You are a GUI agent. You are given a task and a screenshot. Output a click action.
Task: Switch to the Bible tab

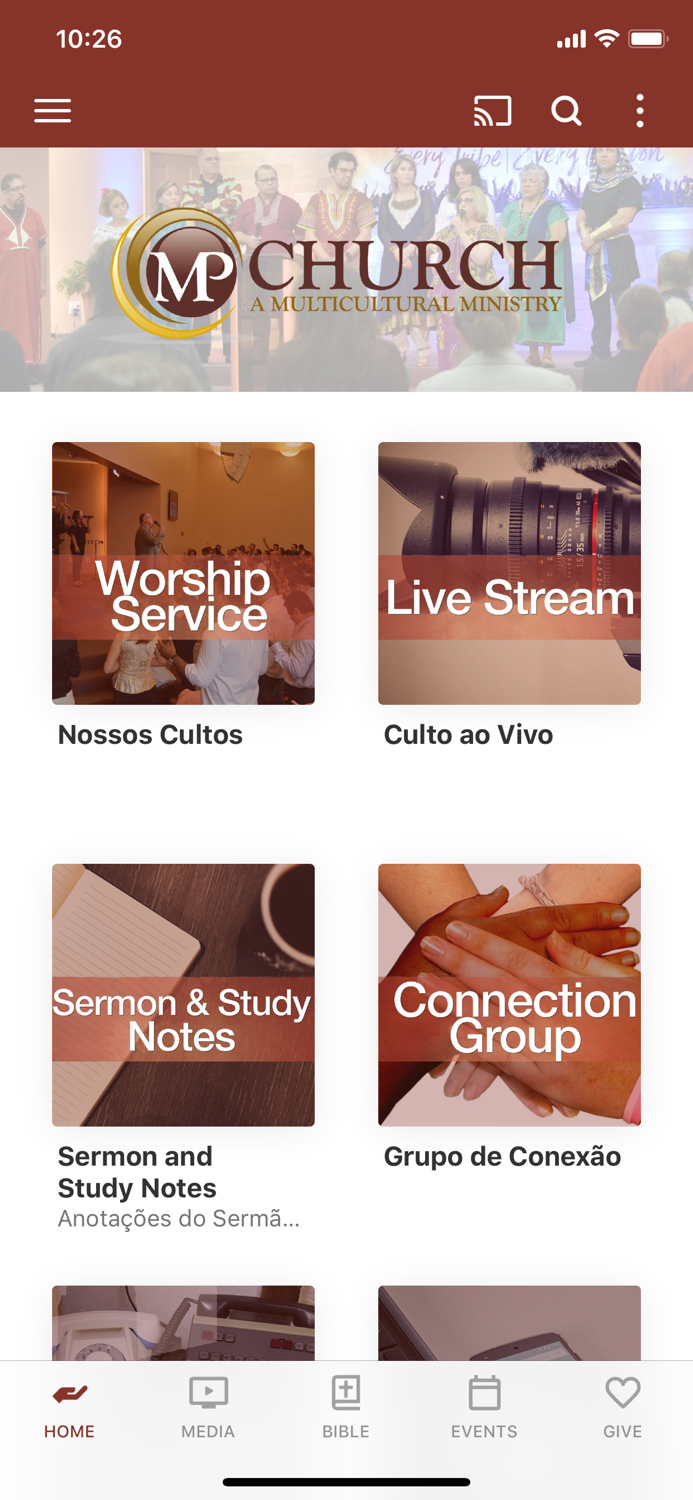pyautogui.click(x=346, y=1407)
